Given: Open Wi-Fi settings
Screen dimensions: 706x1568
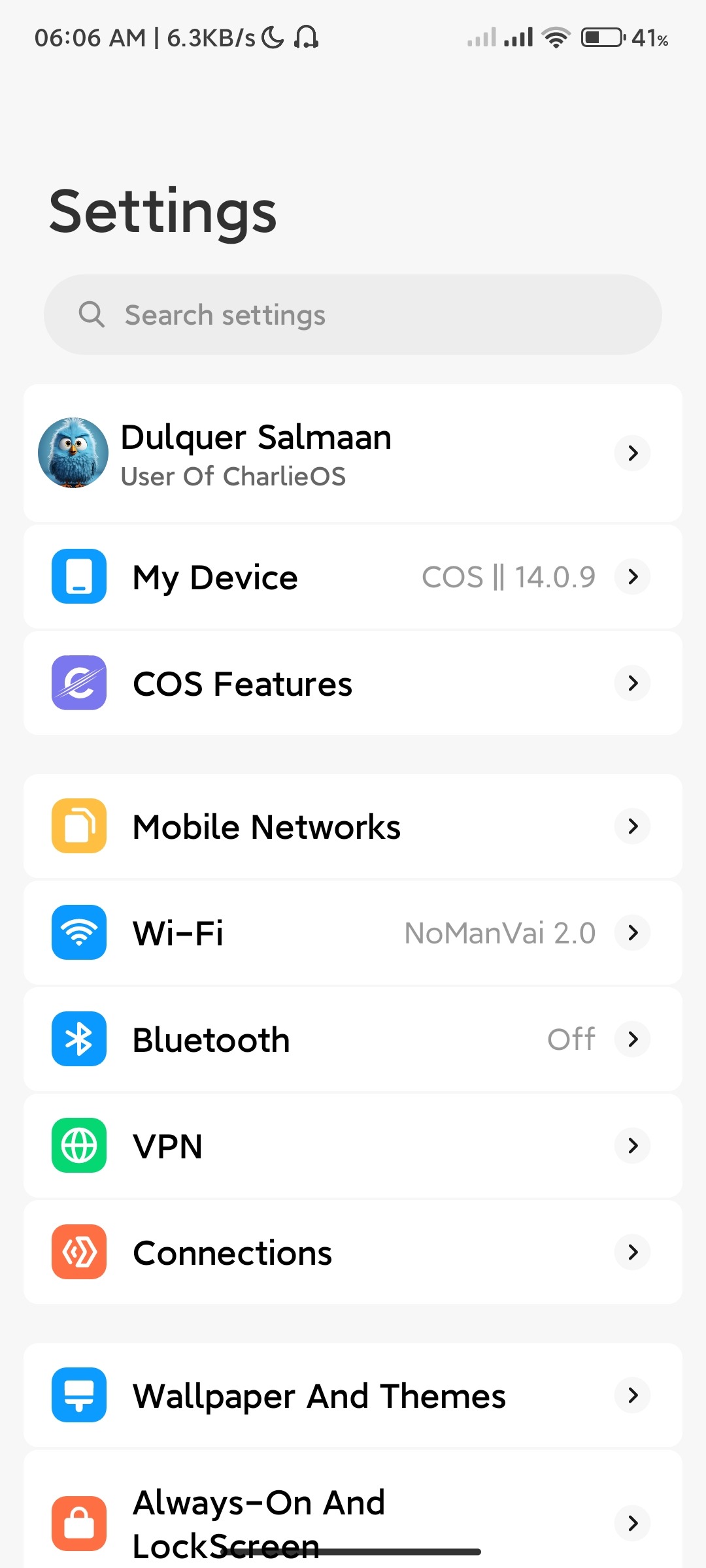Looking at the screenshot, I should pos(353,933).
